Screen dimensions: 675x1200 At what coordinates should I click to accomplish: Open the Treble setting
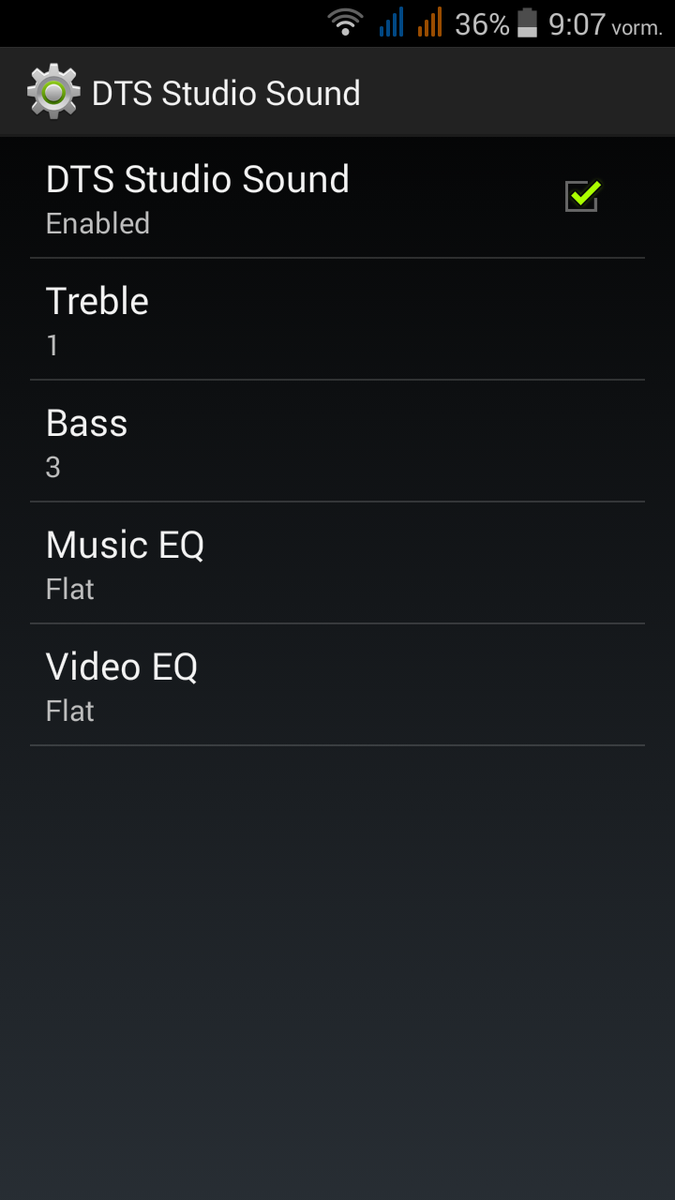[x=337, y=320]
